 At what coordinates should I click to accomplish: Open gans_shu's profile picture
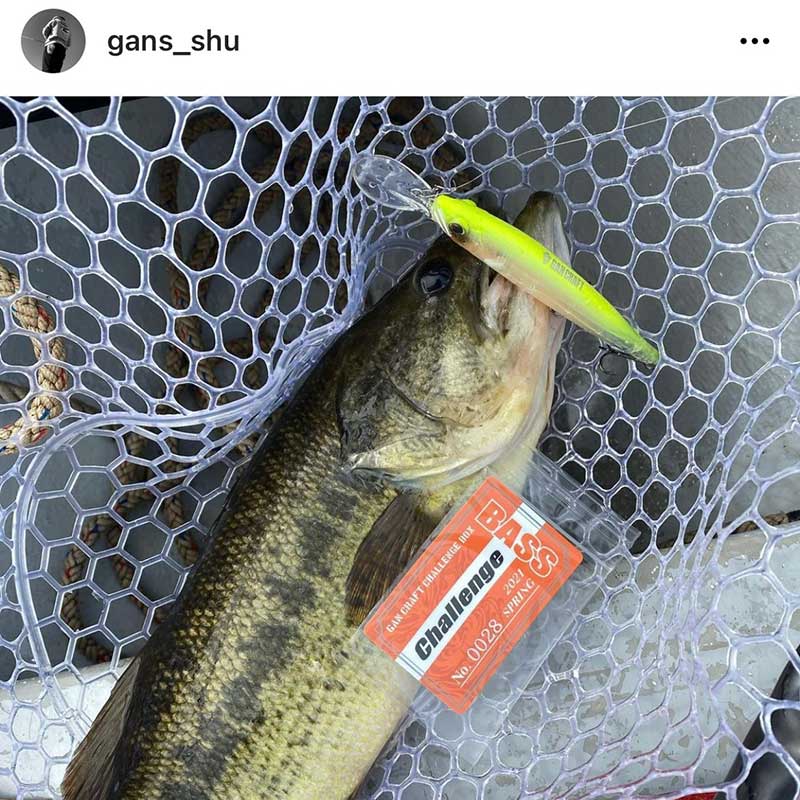[x=53, y=41]
